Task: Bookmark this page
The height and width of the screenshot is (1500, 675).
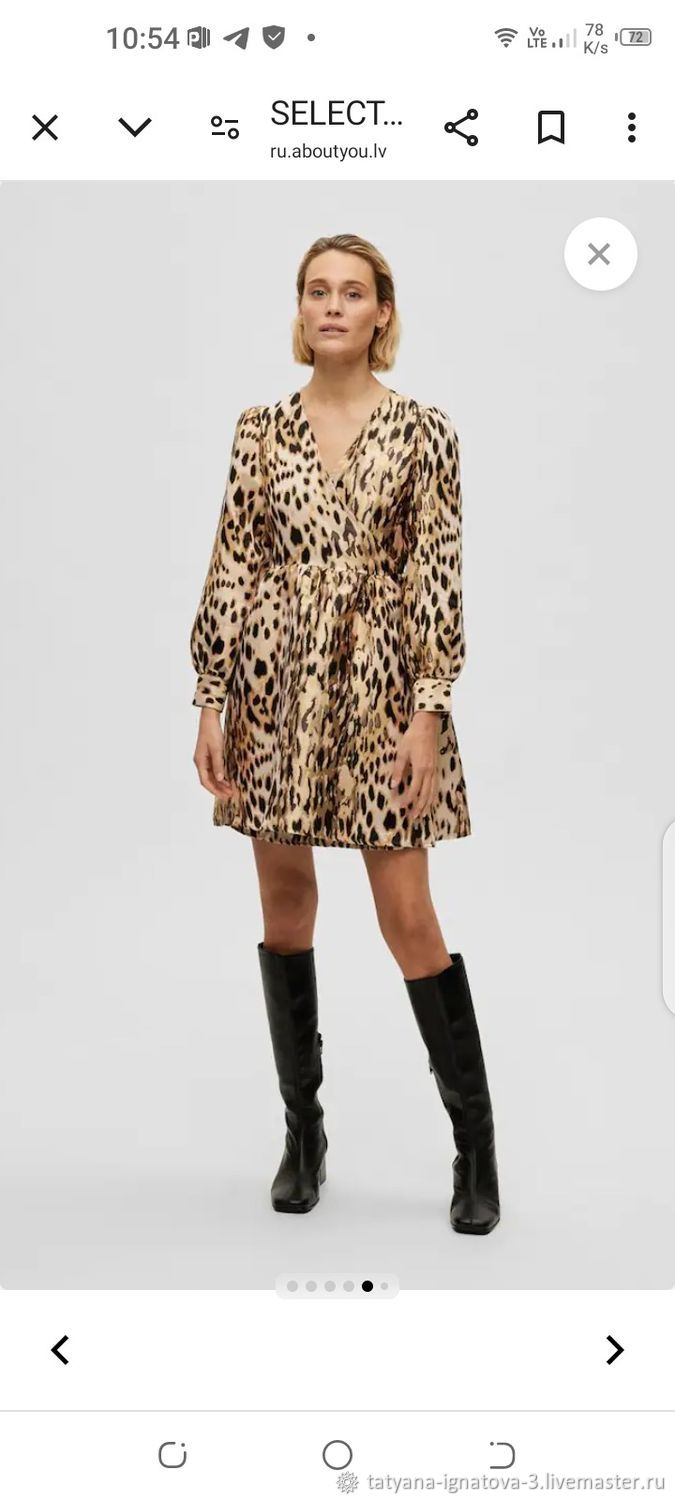Action: [x=551, y=127]
